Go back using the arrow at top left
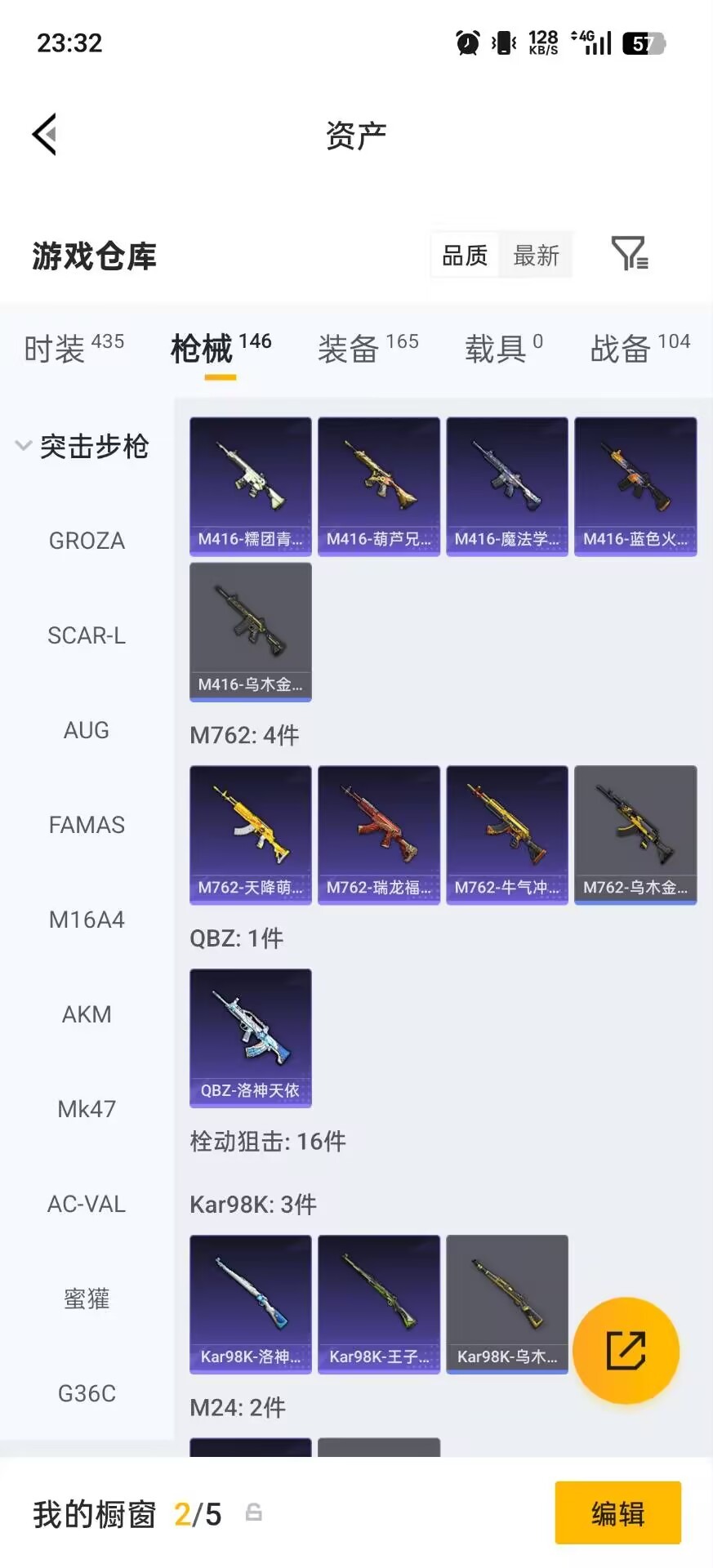The height and width of the screenshot is (1568, 713). point(45,133)
